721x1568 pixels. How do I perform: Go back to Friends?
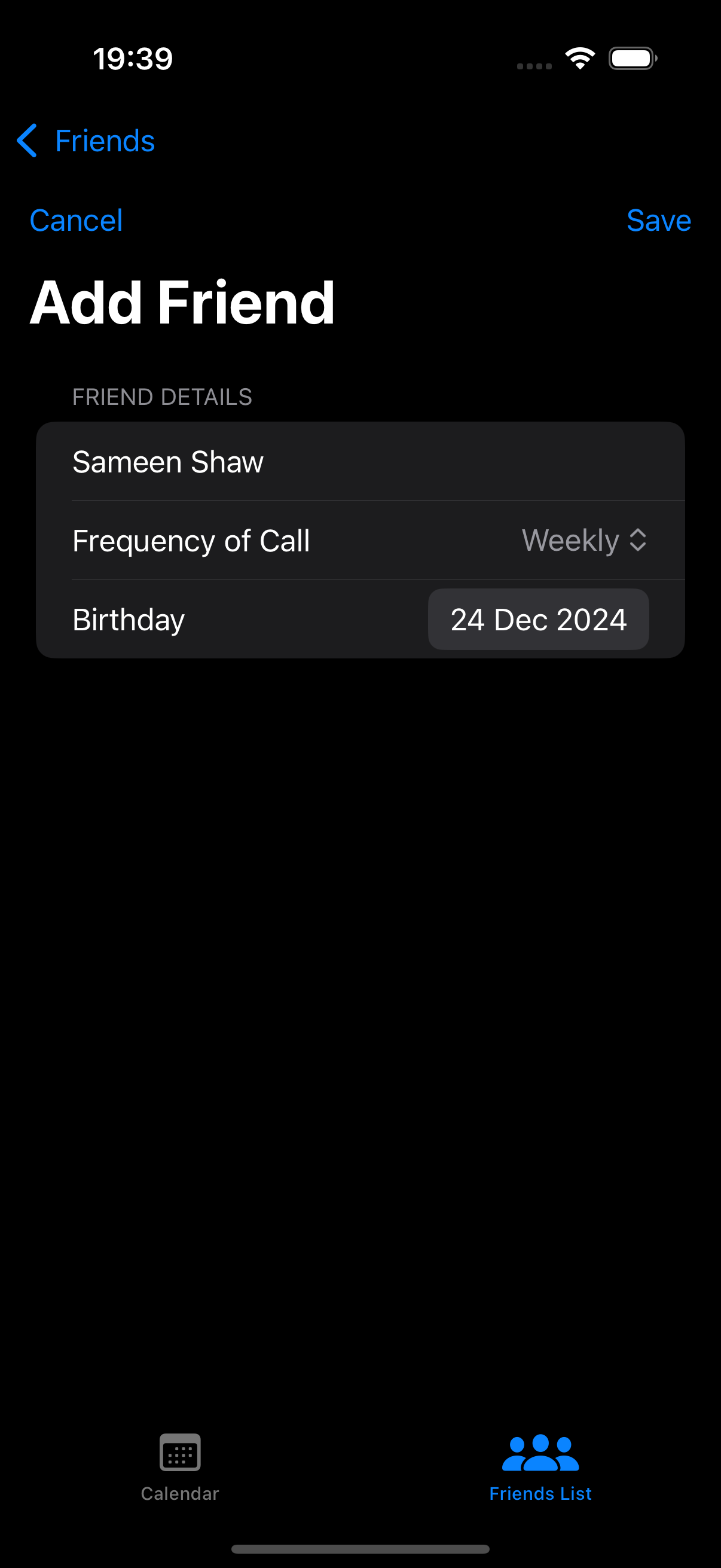[85, 141]
